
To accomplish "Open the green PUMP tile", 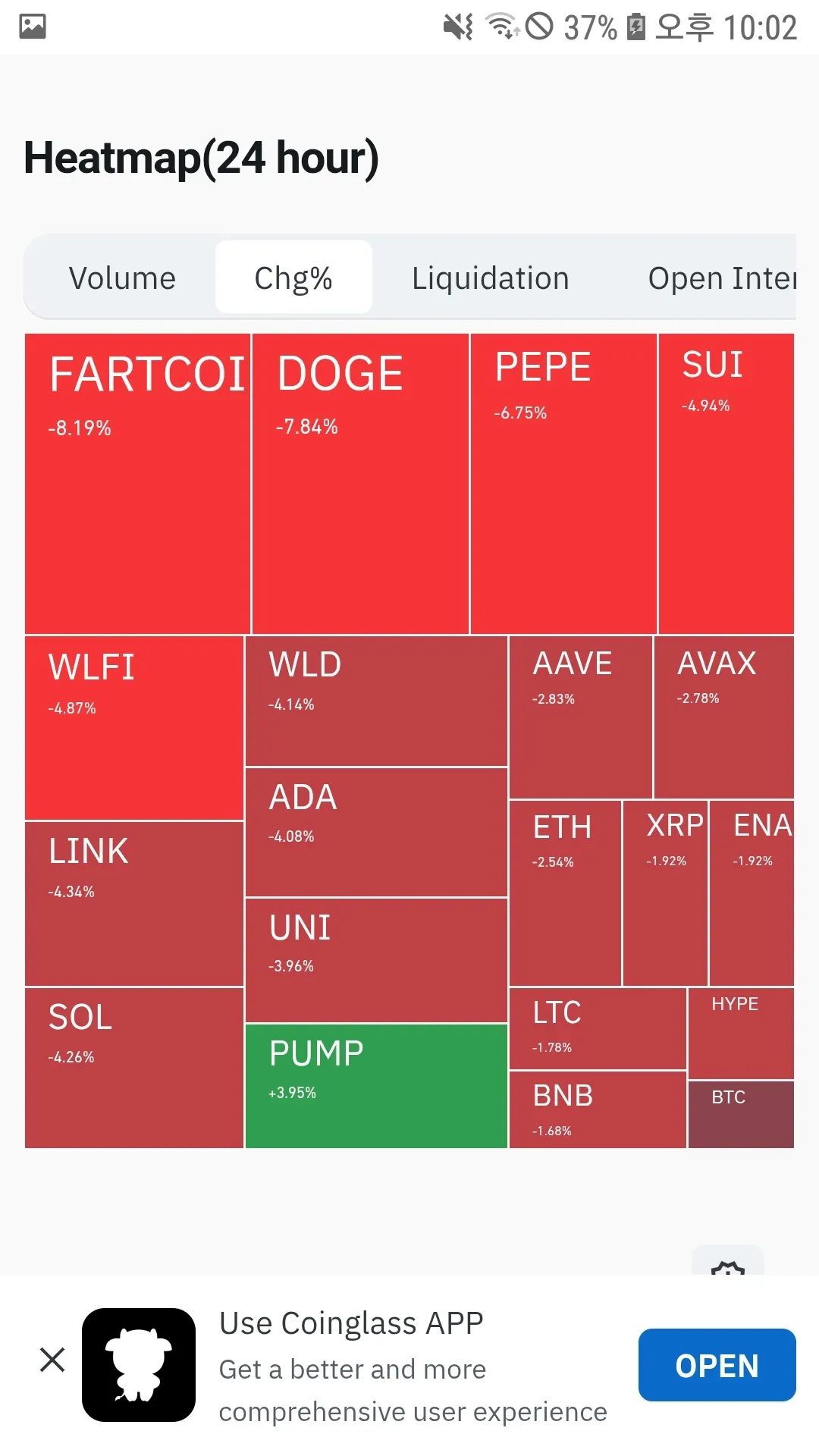I will pyautogui.click(x=376, y=1086).
